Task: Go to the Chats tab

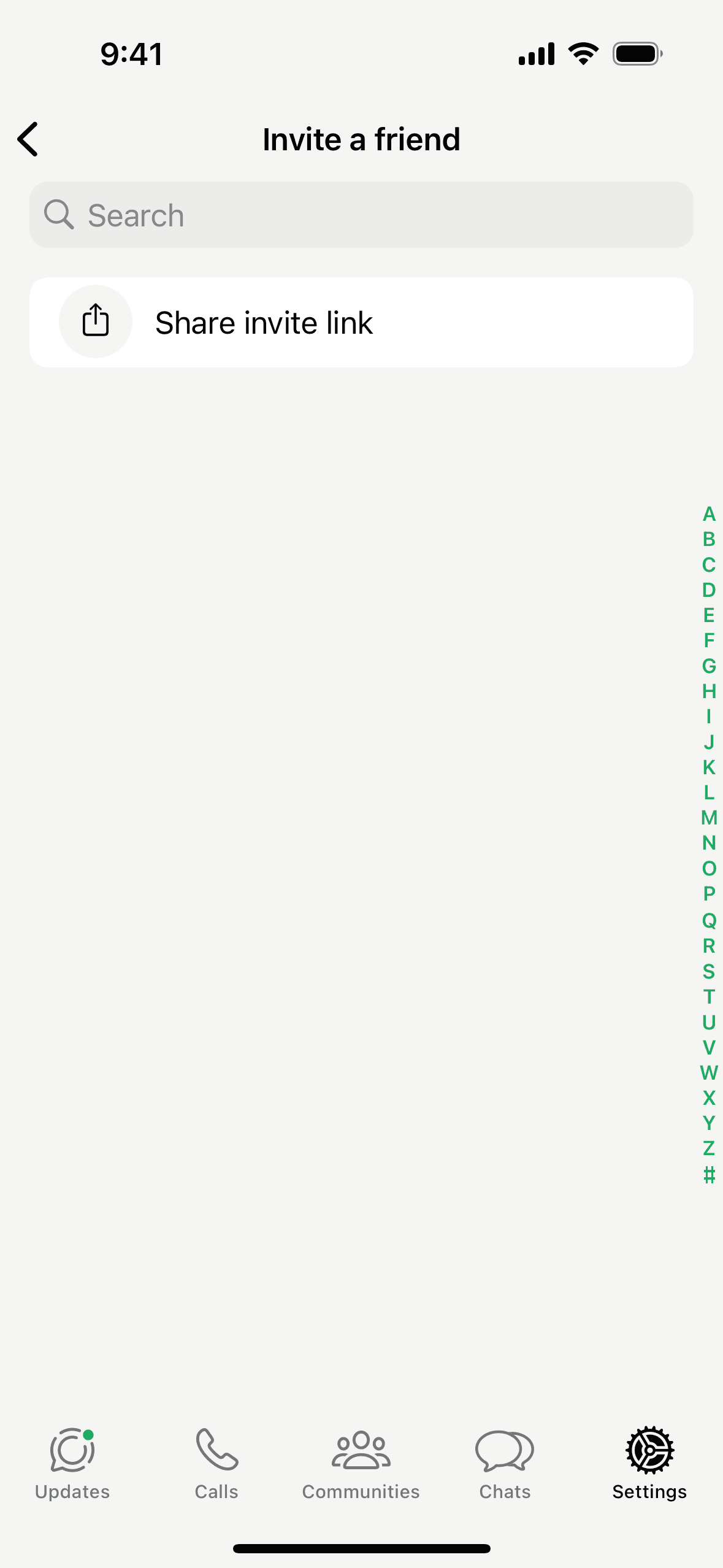Action: pyautogui.click(x=505, y=1463)
